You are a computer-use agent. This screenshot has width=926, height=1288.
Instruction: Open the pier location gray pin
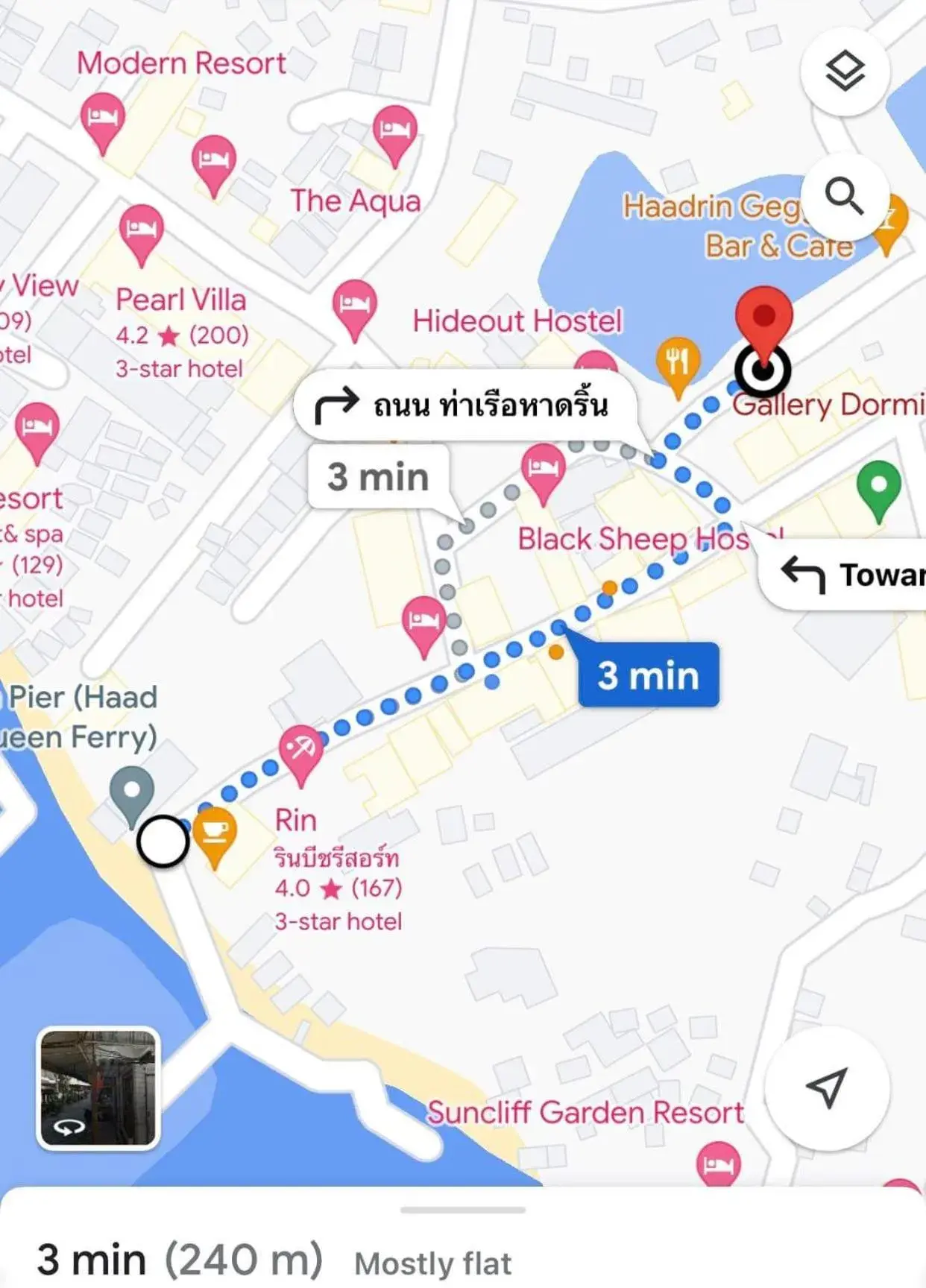click(x=132, y=792)
